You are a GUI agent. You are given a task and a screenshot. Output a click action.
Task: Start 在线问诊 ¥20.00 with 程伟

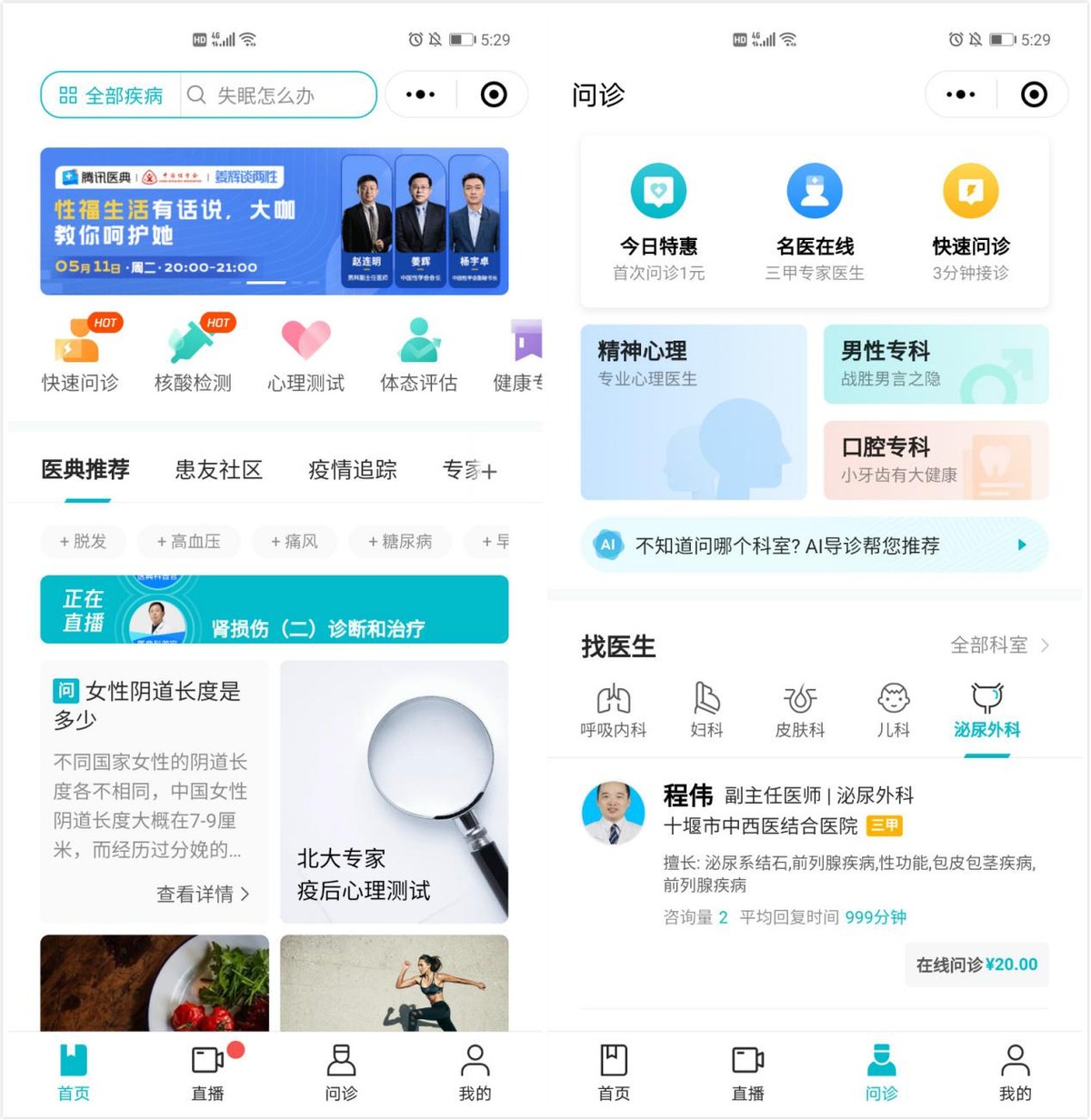click(976, 965)
